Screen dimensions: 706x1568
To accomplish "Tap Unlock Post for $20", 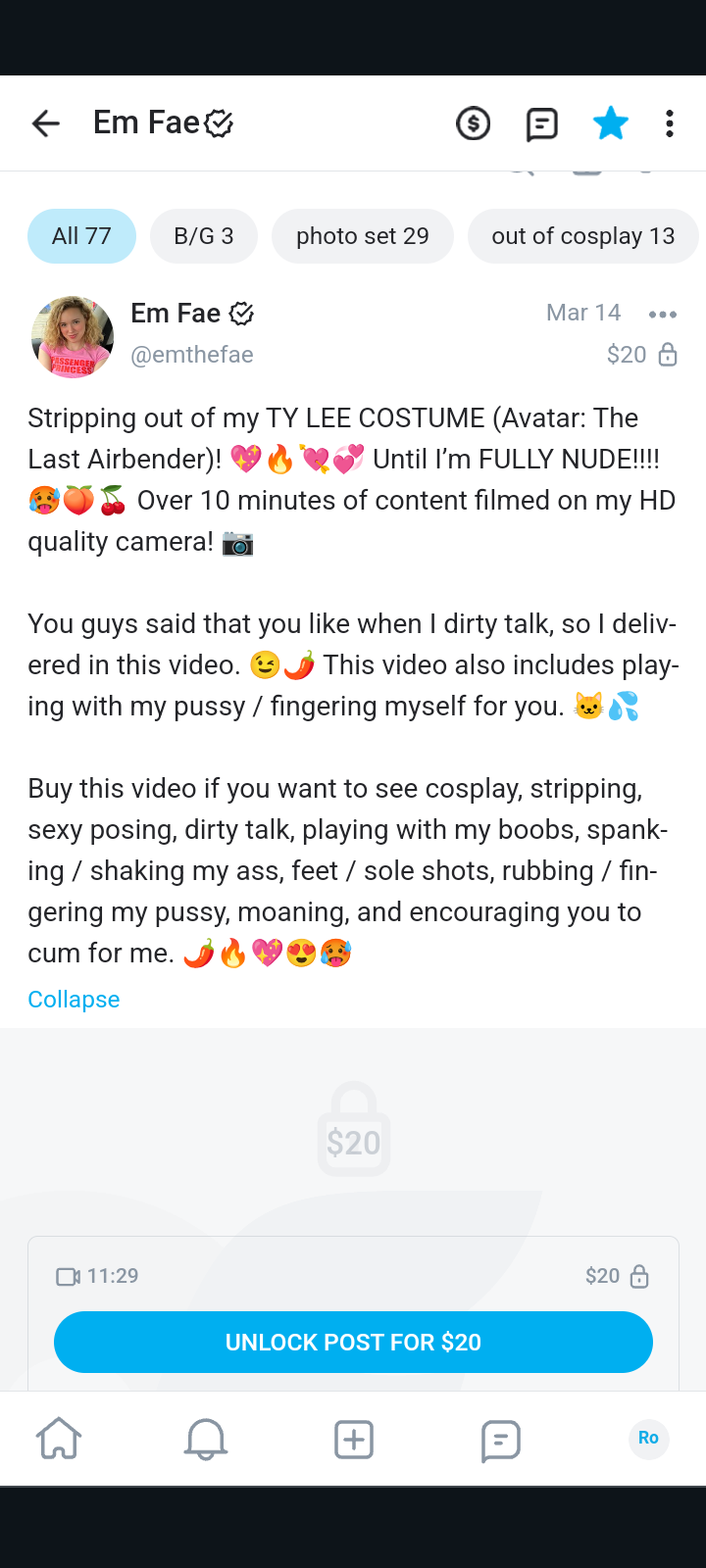I will 353,1343.
